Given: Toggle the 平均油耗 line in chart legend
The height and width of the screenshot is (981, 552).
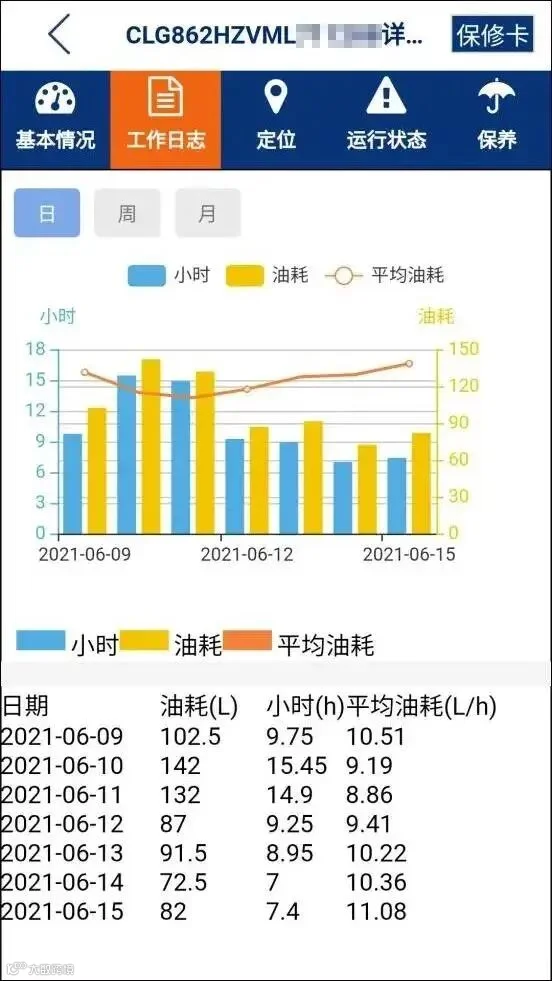Looking at the screenshot, I should coord(384,275).
